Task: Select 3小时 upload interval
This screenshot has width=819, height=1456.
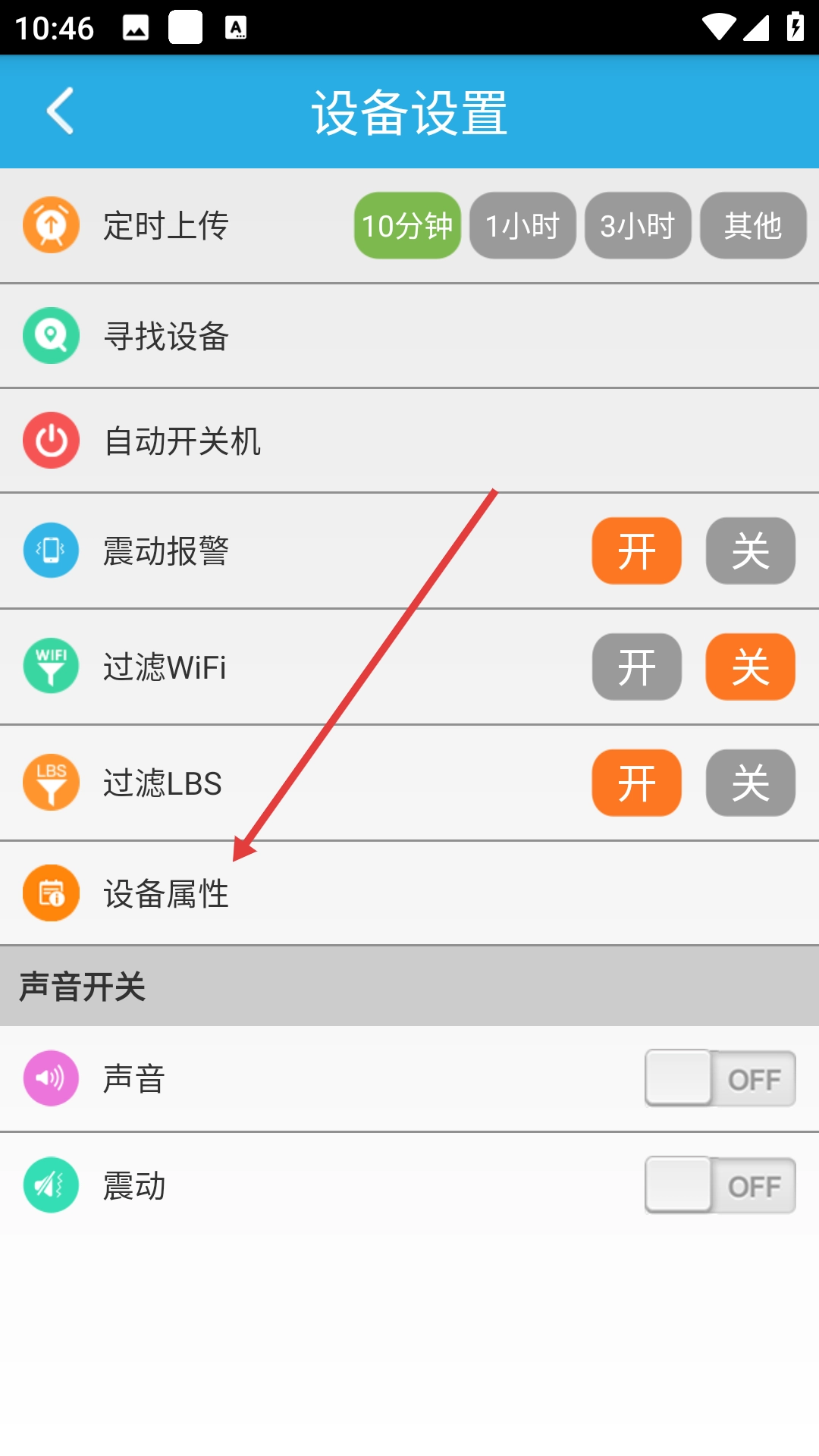Action: click(638, 226)
